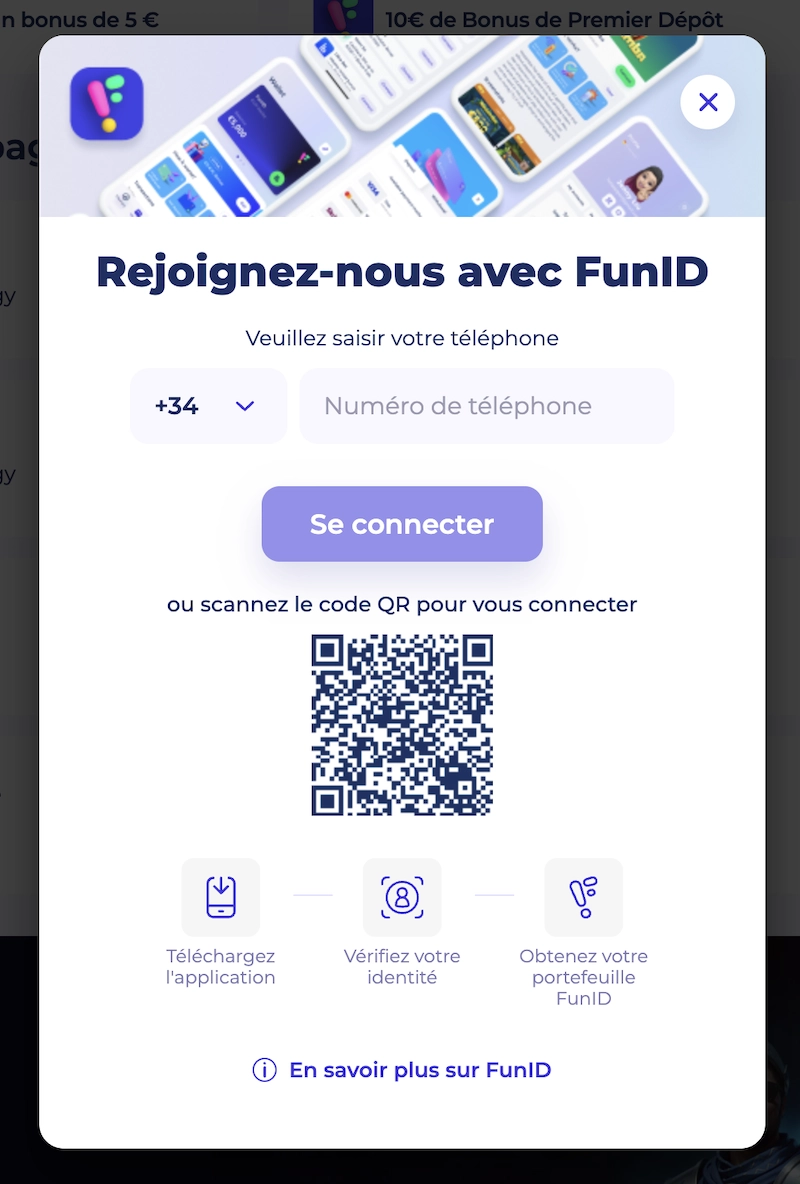This screenshot has height=1184, width=800.
Task: Open 'En savoir plus sur FunID' link
Action: pos(420,1069)
